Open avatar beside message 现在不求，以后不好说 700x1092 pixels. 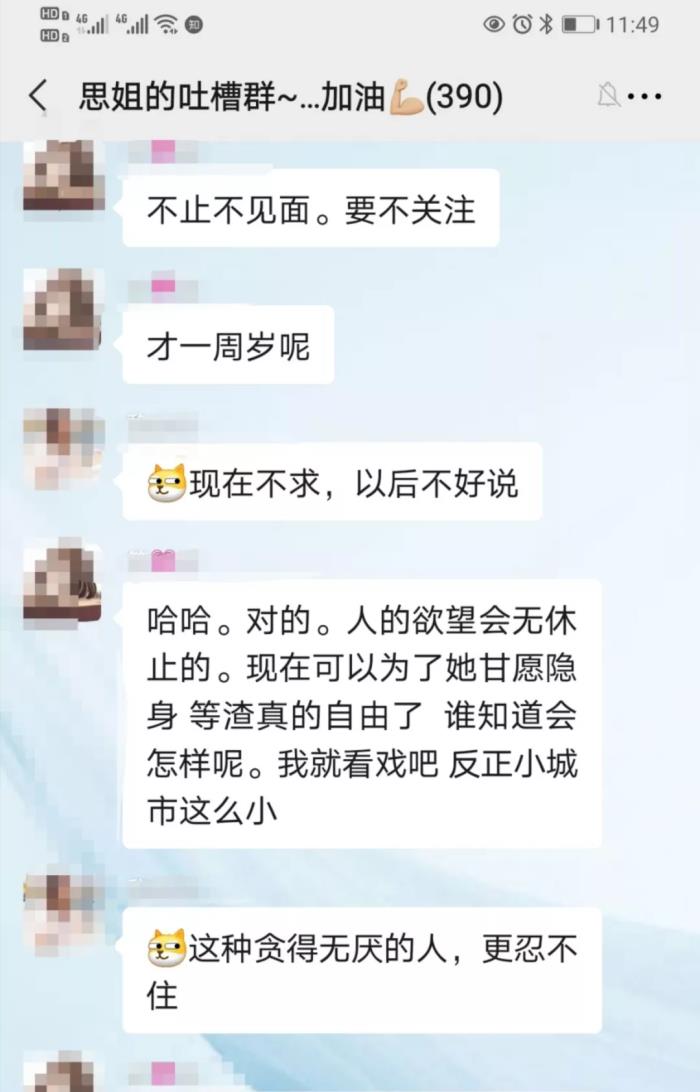63,447
